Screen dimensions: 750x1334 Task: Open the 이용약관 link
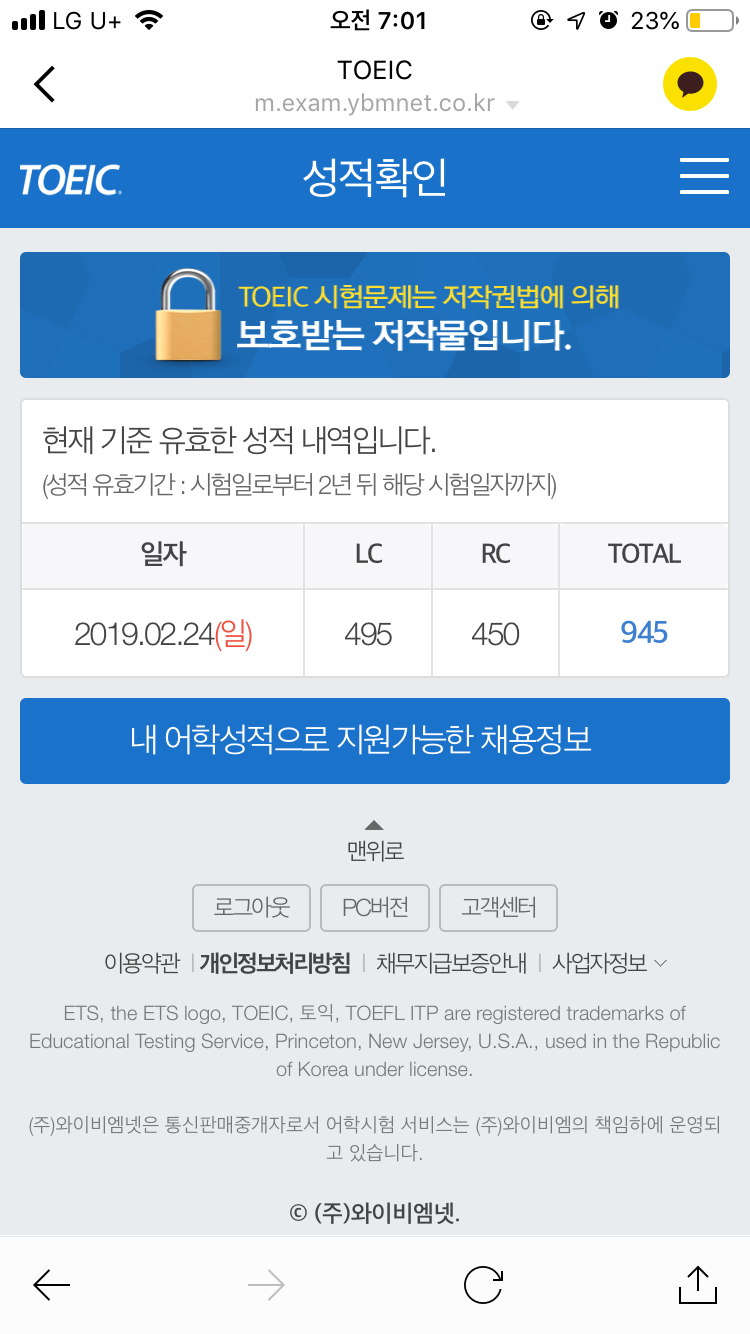click(141, 963)
